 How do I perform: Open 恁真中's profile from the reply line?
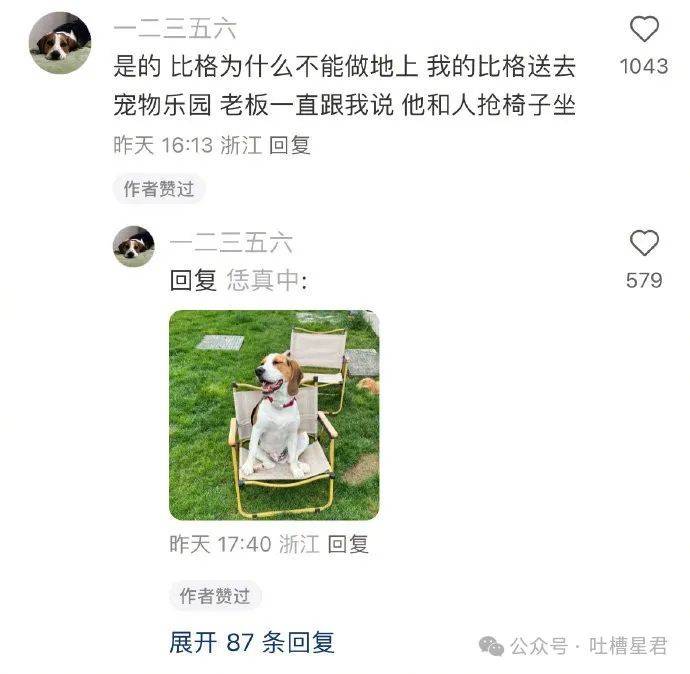tap(264, 281)
